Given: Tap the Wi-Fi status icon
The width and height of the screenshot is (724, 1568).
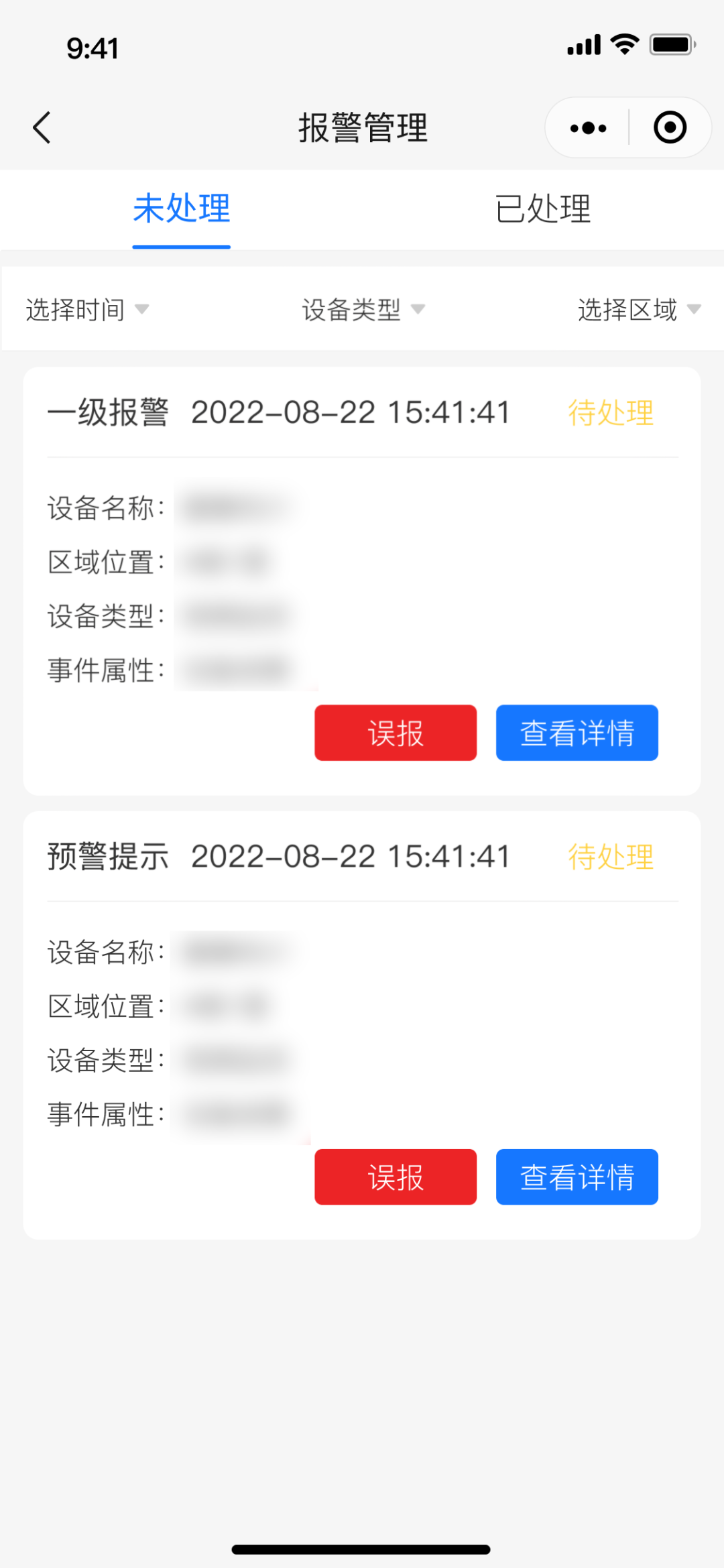Looking at the screenshot, I should (623, 44).
